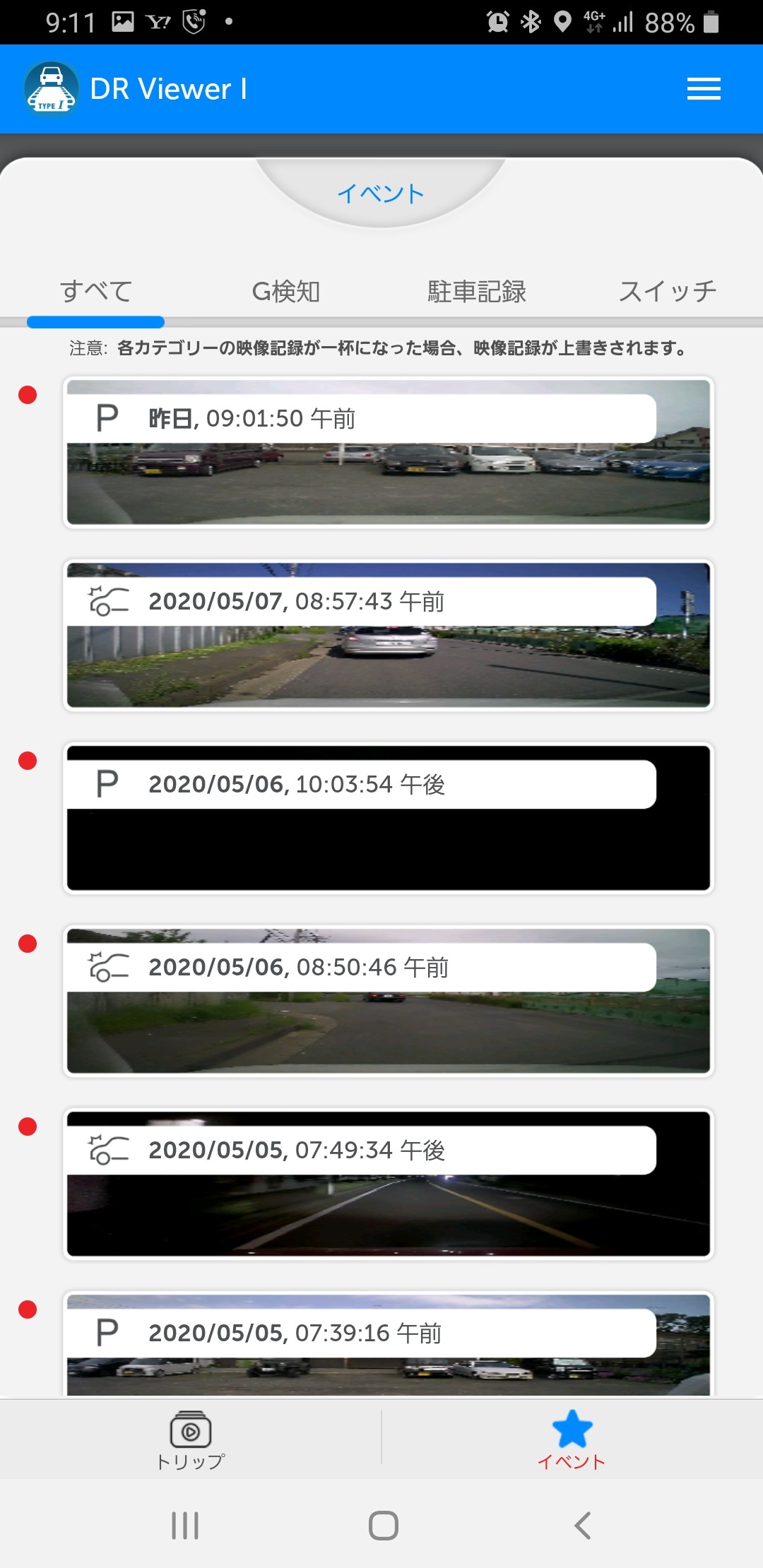This screenshot has width=763, height=1568.
Task: Select the 駐車記録 tab
Action: 477,291
